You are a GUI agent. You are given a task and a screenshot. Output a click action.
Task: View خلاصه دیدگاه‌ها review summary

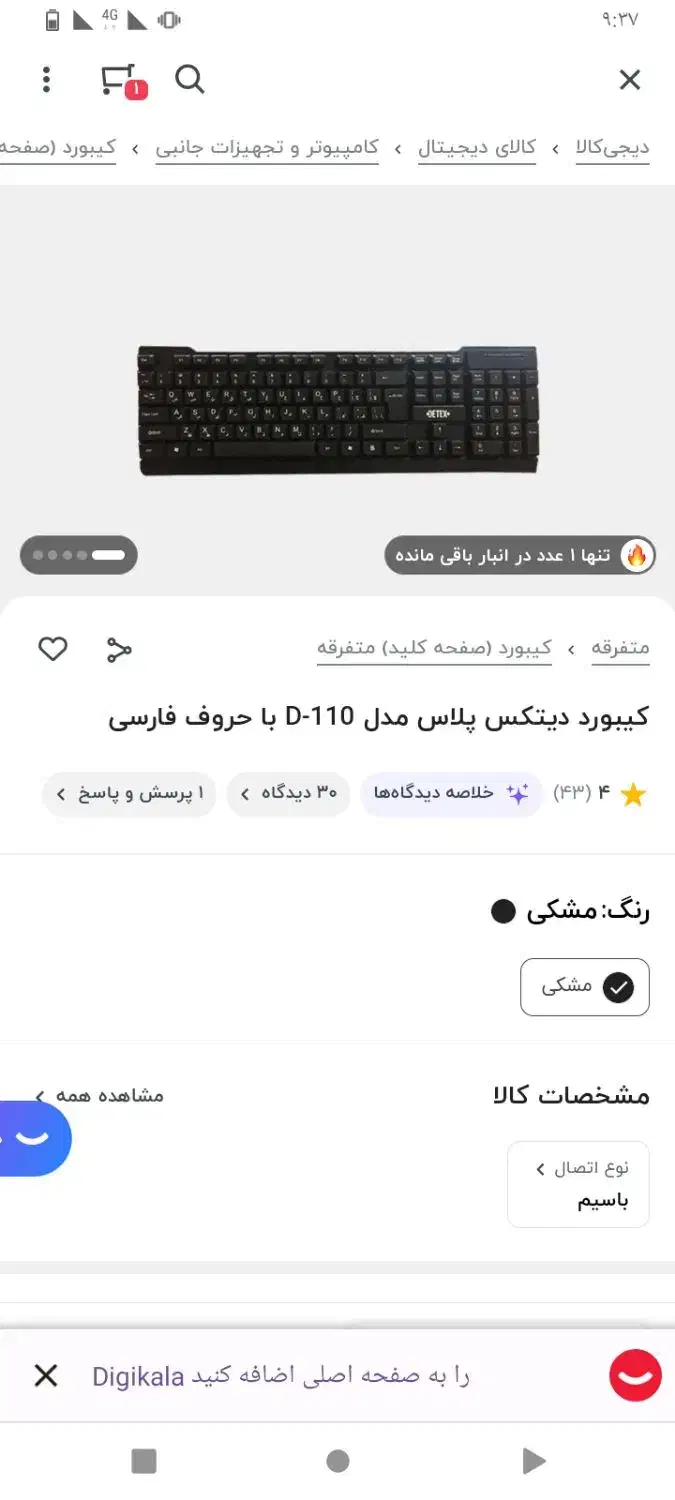coord(450,794)
